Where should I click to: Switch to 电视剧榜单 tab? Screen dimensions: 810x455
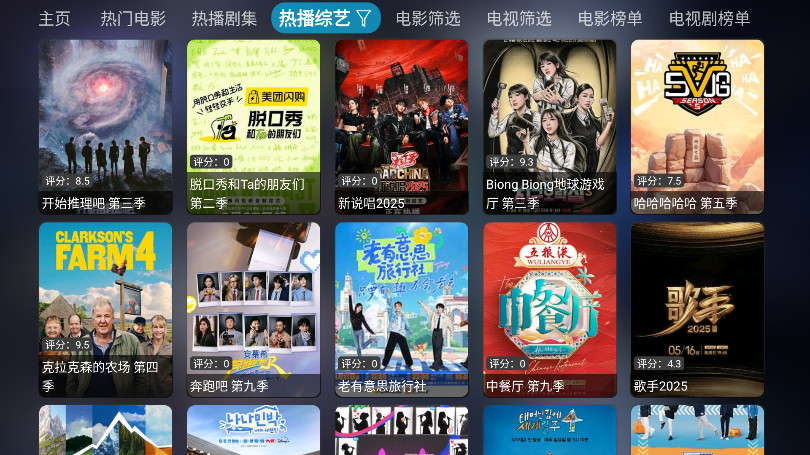709,18
